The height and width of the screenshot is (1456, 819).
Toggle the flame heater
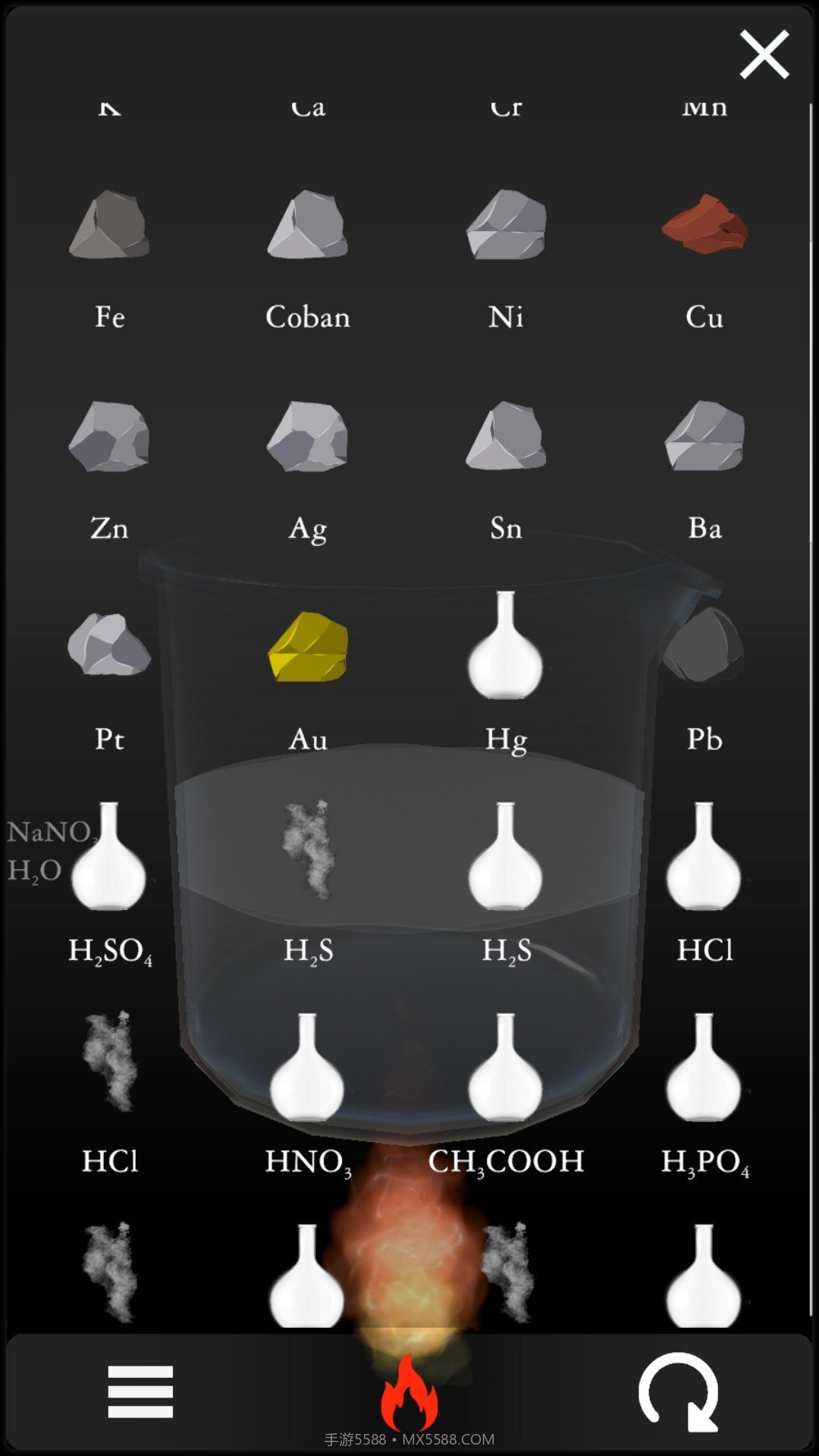coord(409,1391)
